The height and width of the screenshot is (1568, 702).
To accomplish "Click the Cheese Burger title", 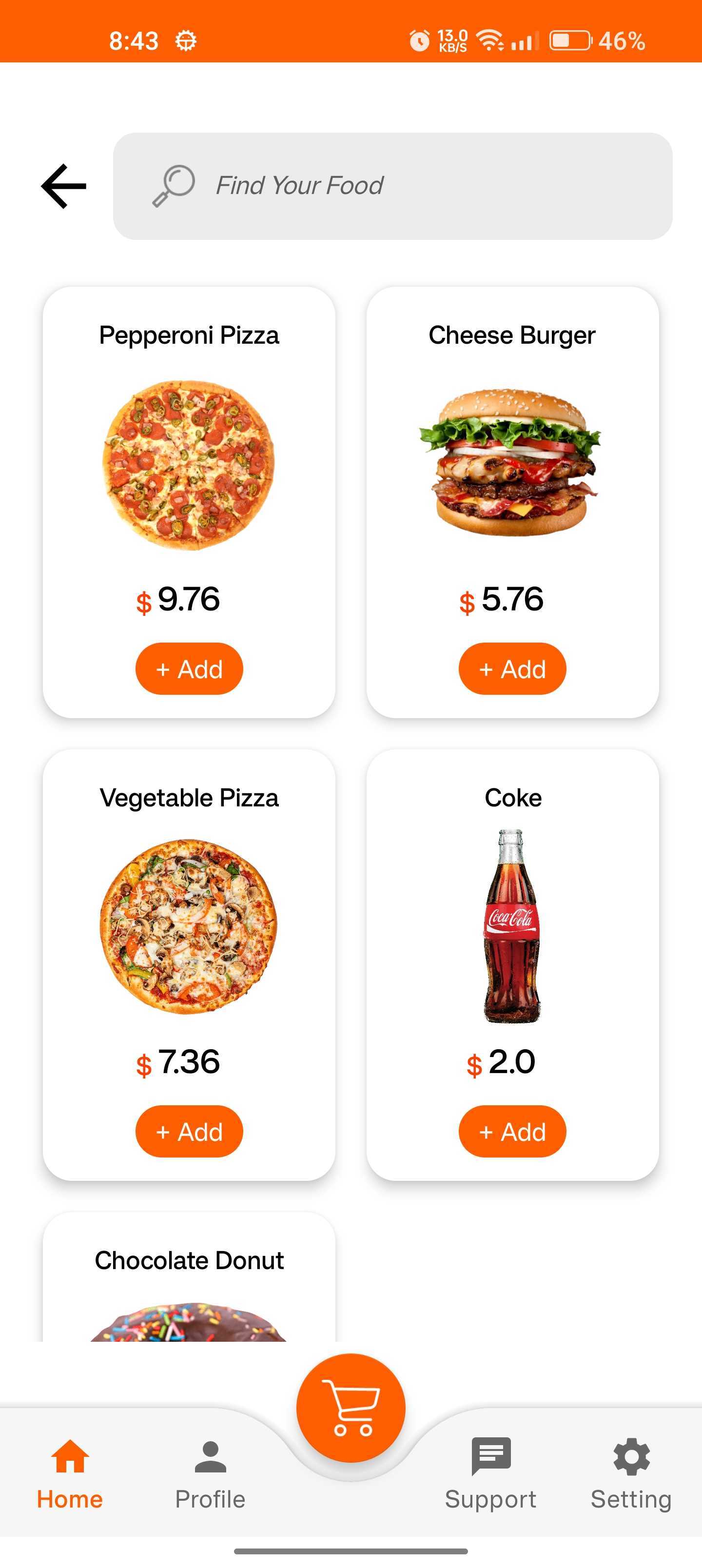I will point(511,334).
